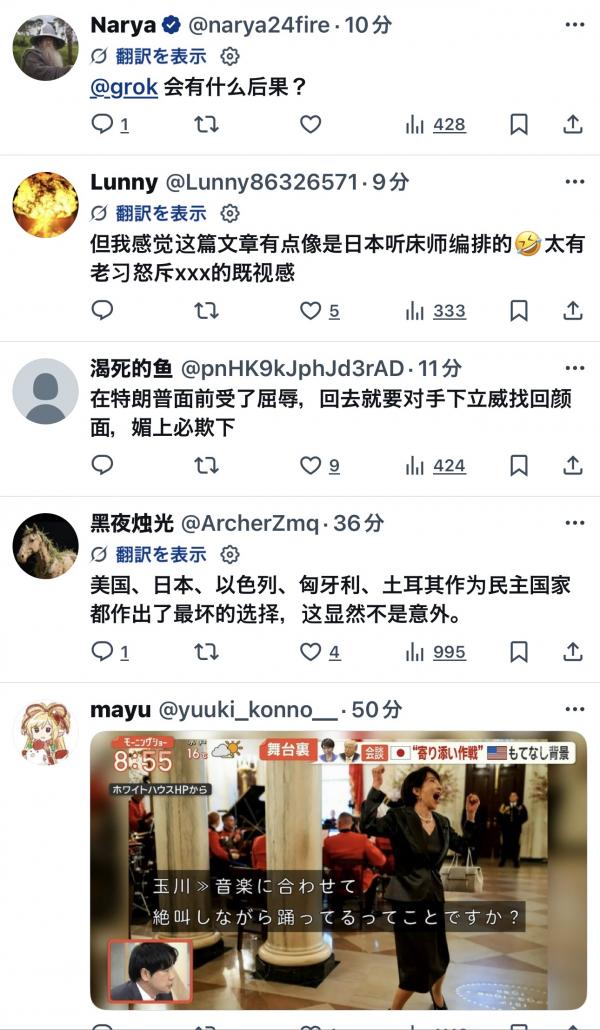Screen dimensions: 600x1030
Task: Retweet Lunny's post
Action: click(x=206, y=311)
